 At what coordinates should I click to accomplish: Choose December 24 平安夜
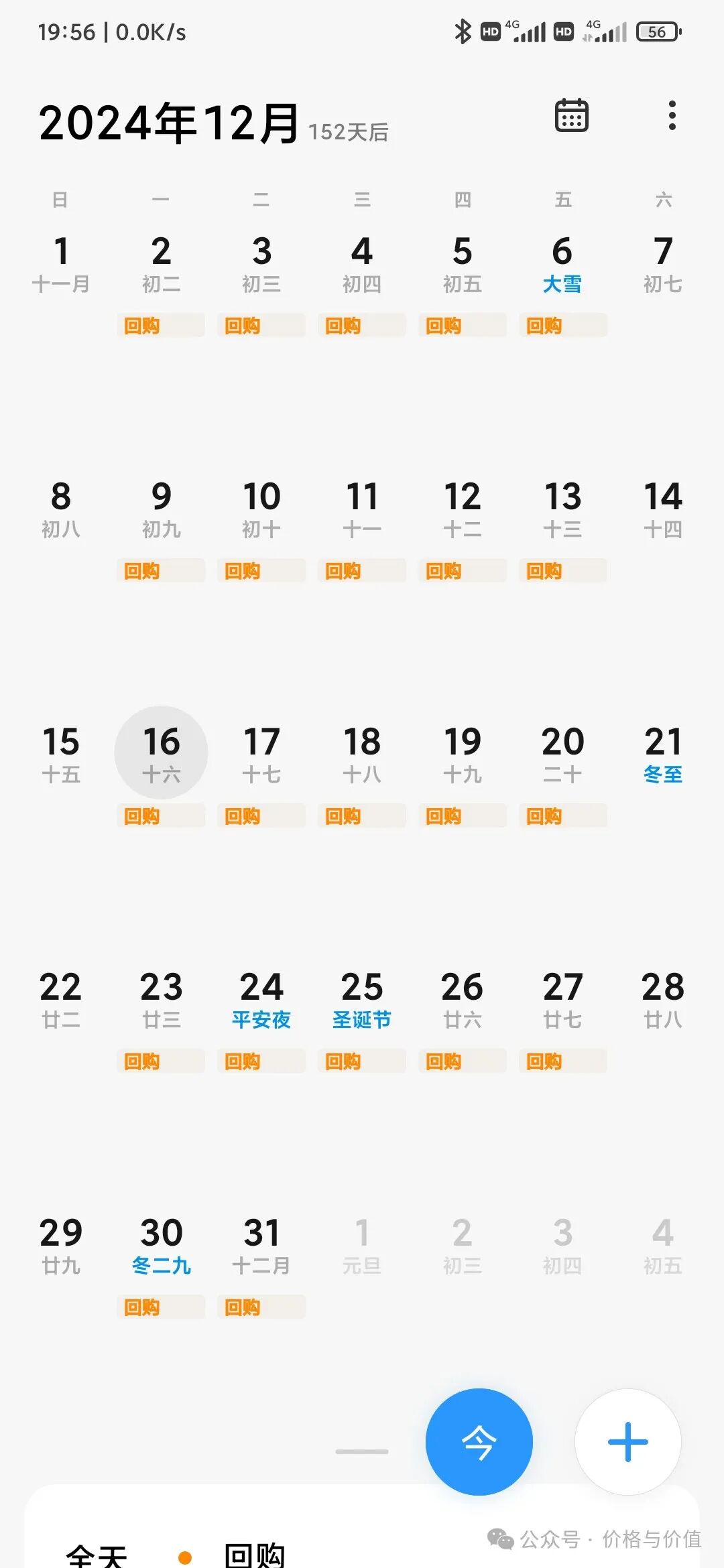pos(261,1000)
